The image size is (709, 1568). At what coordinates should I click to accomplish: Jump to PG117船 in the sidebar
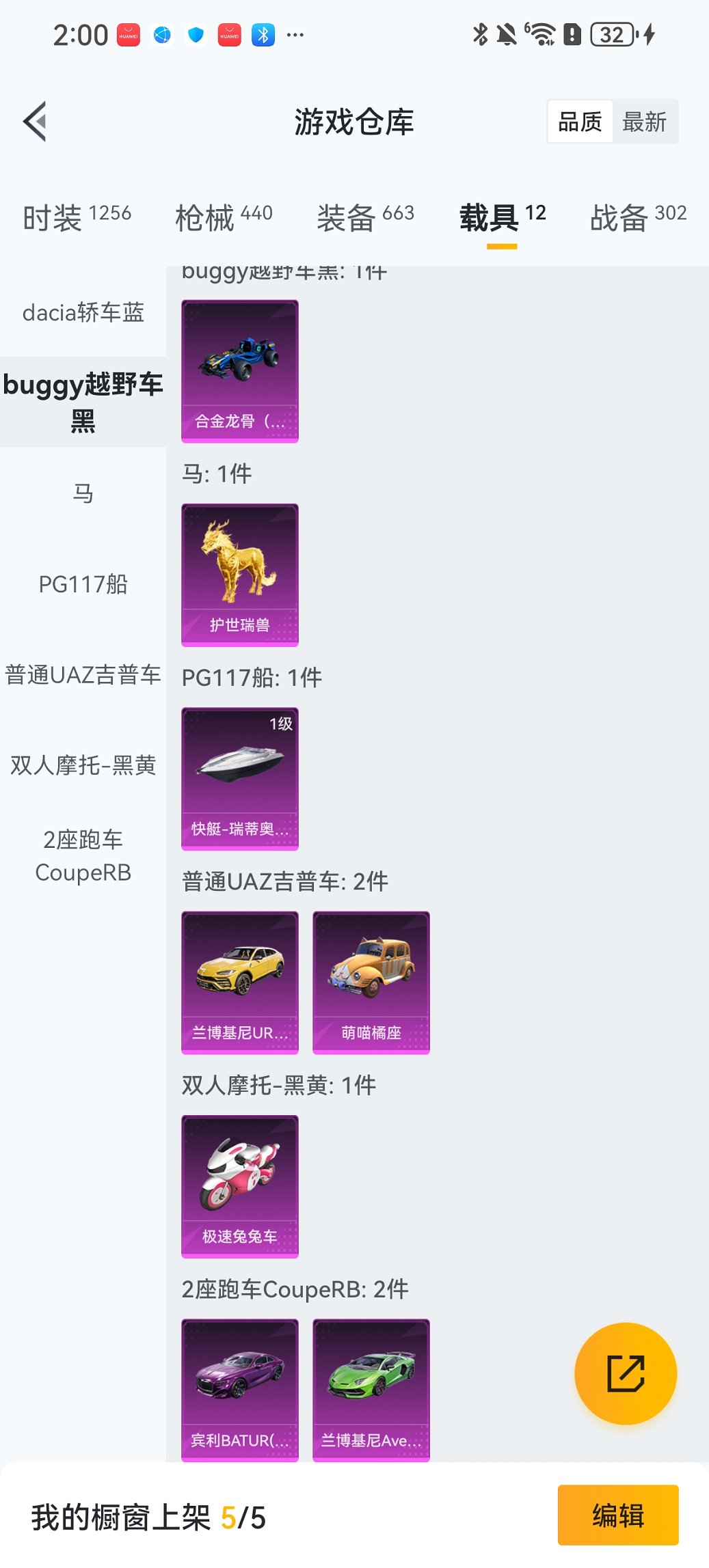click(x=83, y=584)
